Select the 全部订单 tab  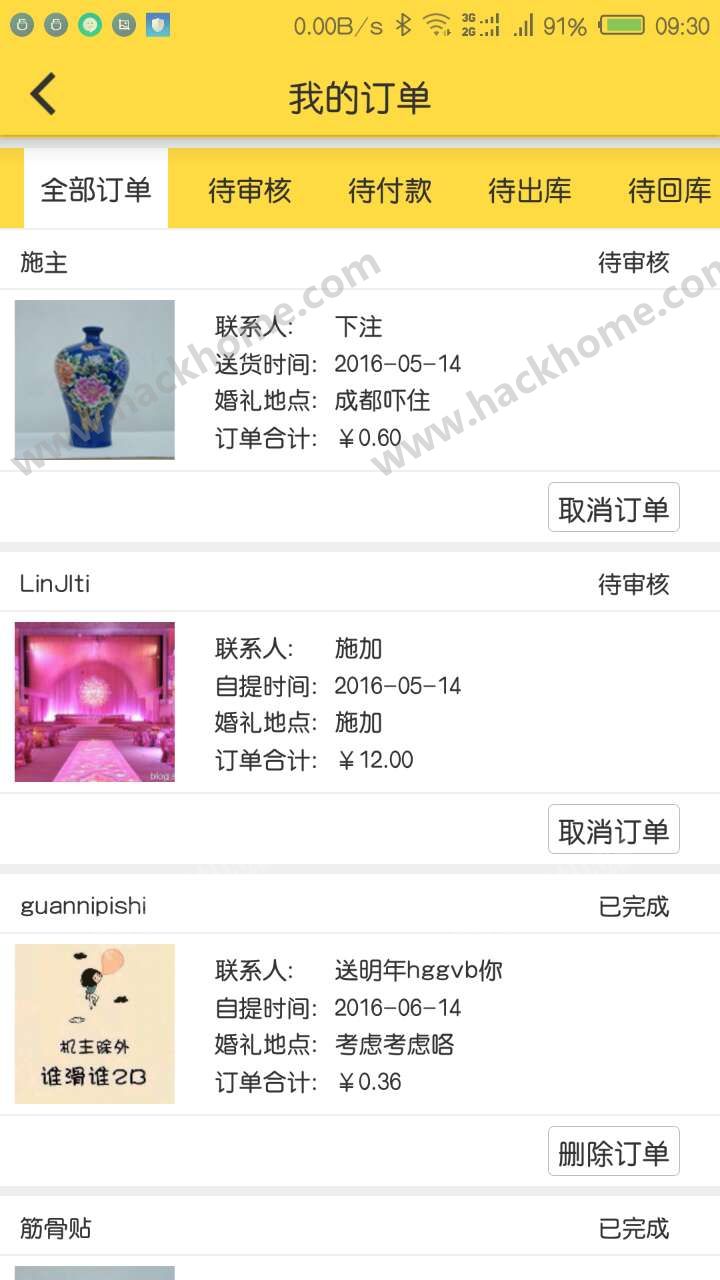pos(96,189)
